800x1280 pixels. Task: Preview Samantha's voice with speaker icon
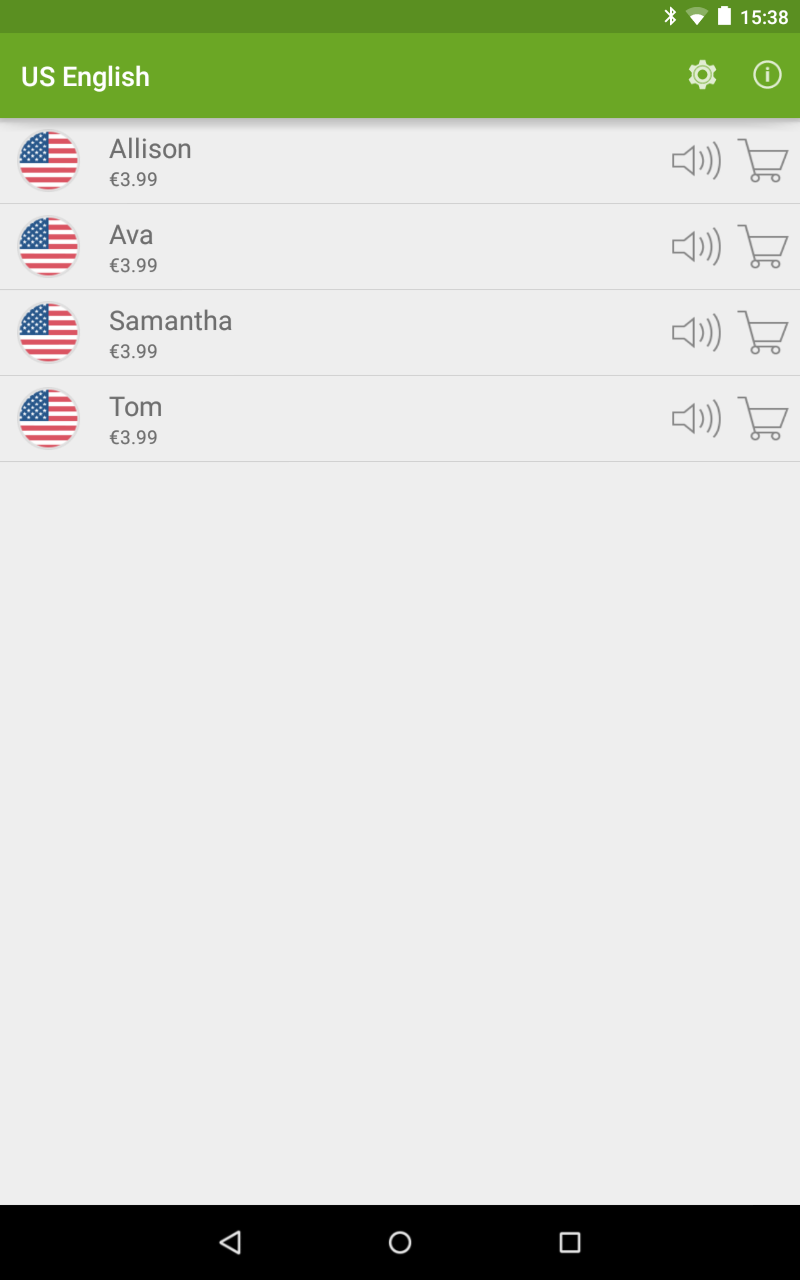[696, 333]
